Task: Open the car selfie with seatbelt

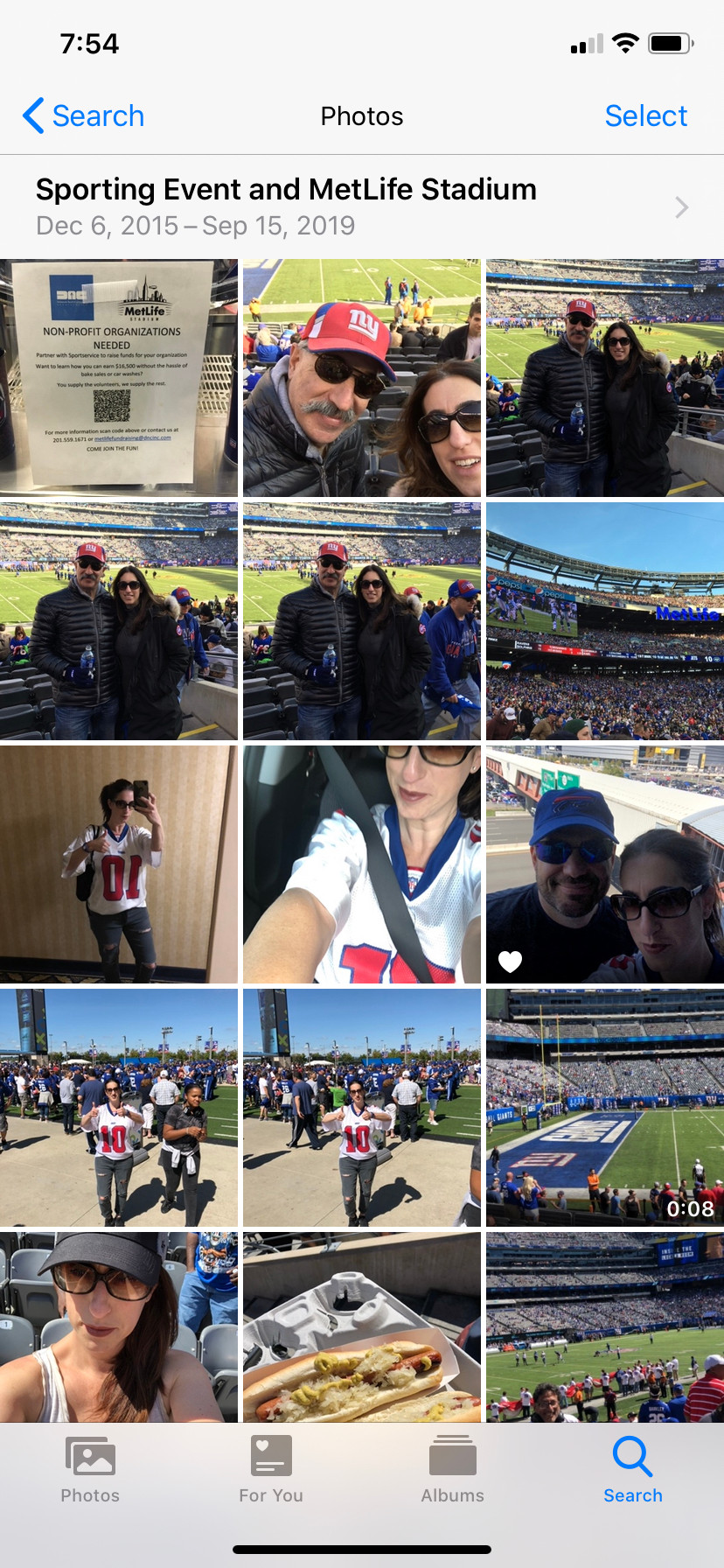Action: coord(362,864)
